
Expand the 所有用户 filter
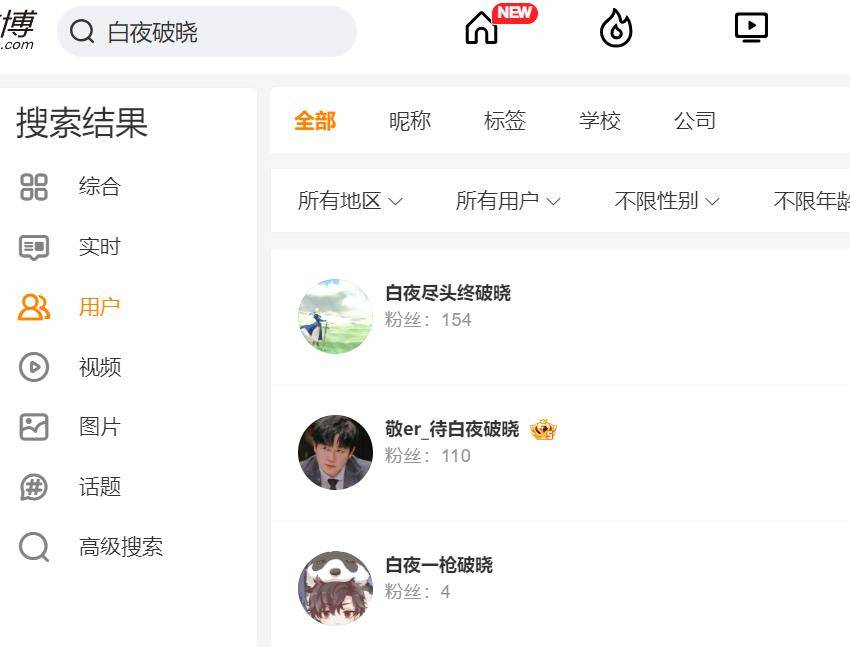click(x=508, y=201)
